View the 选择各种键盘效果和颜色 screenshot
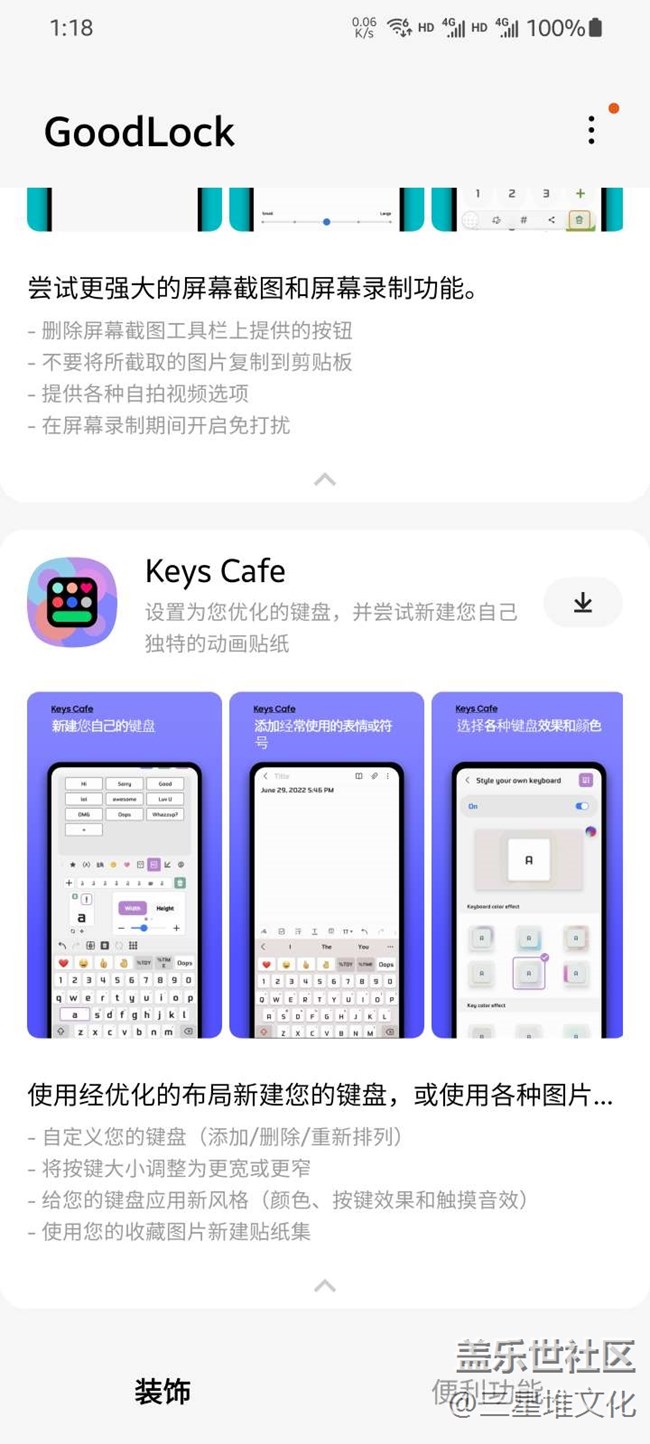The height and width of the screenshot is (1444, 650). [527, 865]
